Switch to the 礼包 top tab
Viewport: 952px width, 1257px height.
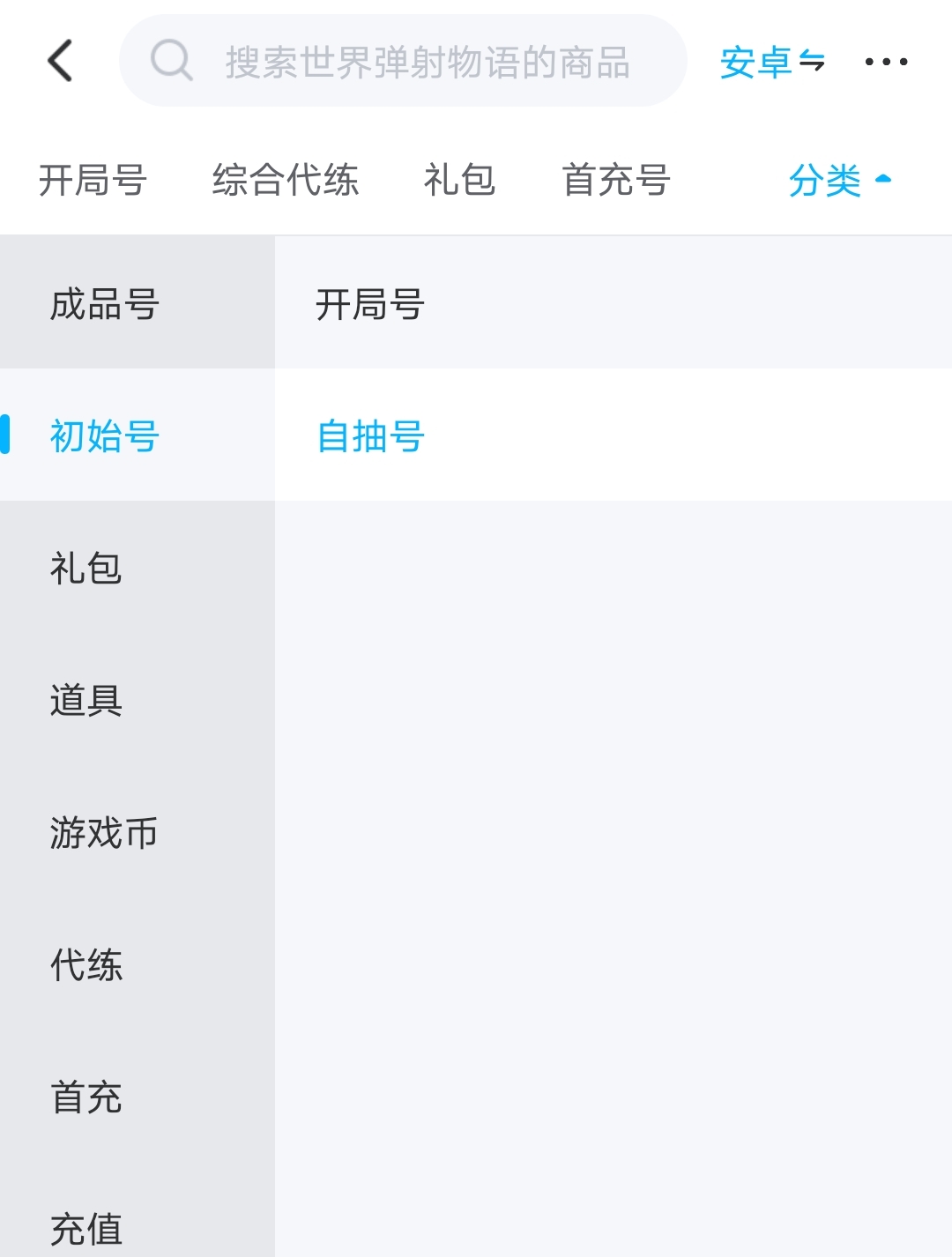pos(459,181)
